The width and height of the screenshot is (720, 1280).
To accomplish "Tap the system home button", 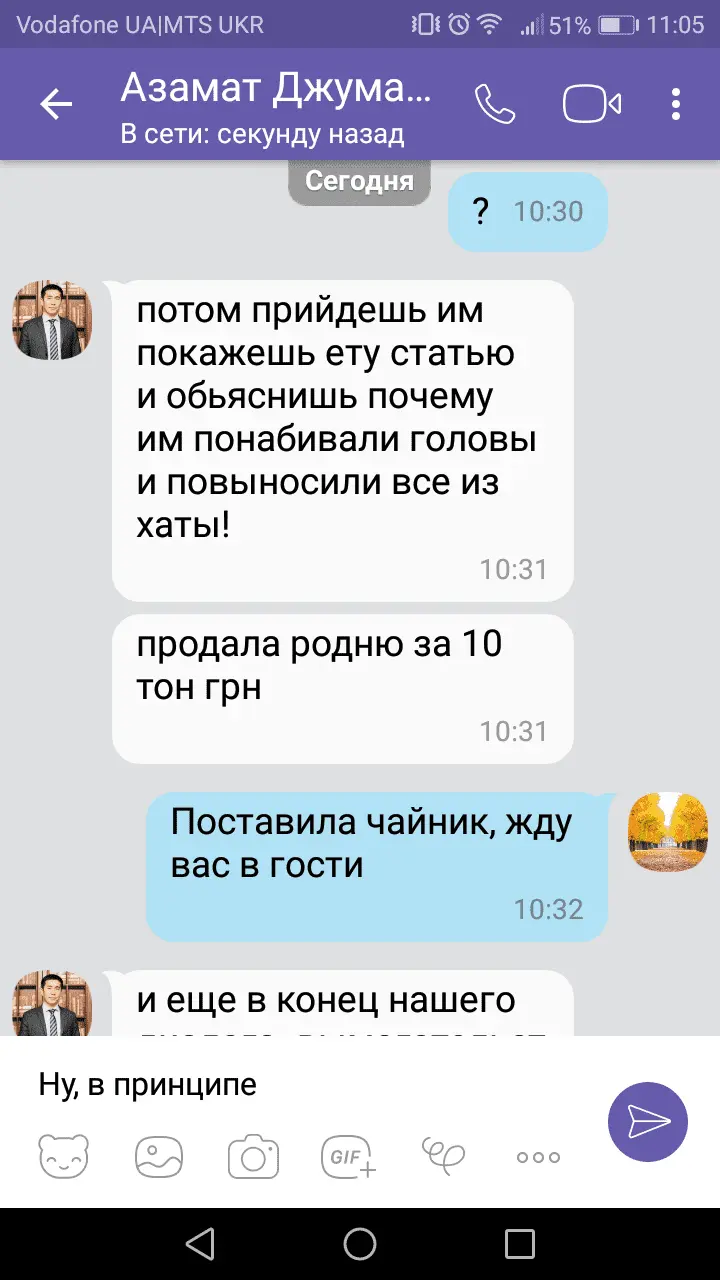I will (x=360, y=1243).
